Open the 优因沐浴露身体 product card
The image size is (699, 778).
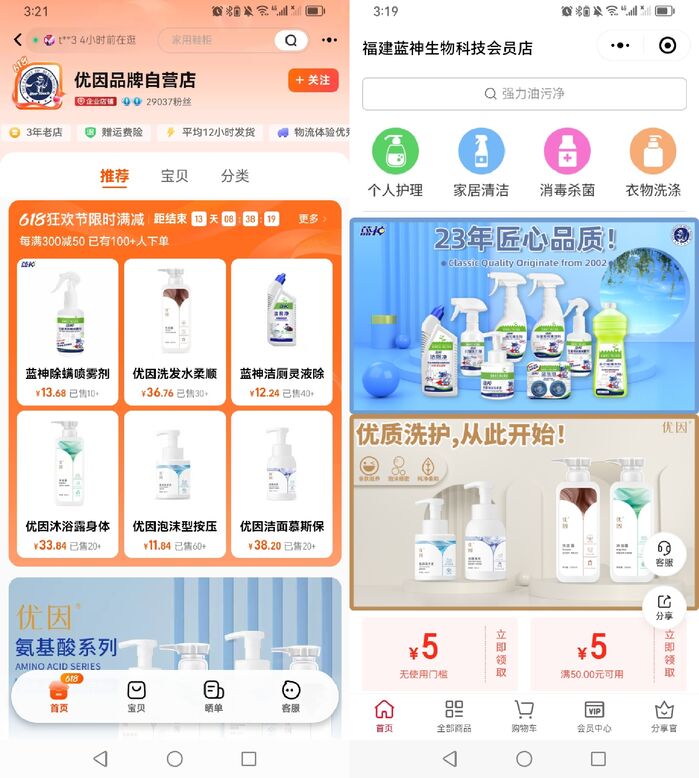67,483
